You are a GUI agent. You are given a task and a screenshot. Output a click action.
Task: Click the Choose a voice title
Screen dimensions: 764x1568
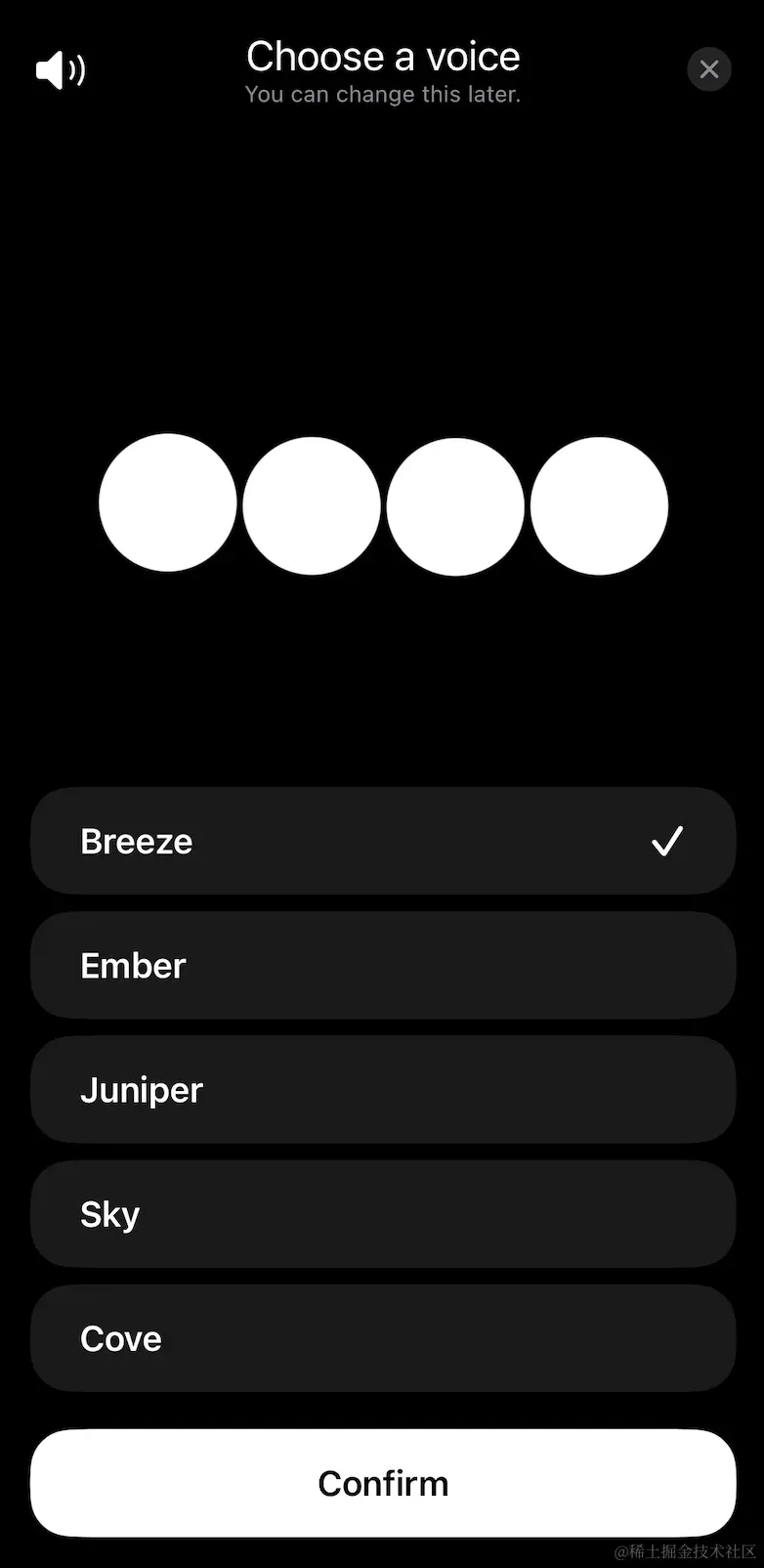382,56
